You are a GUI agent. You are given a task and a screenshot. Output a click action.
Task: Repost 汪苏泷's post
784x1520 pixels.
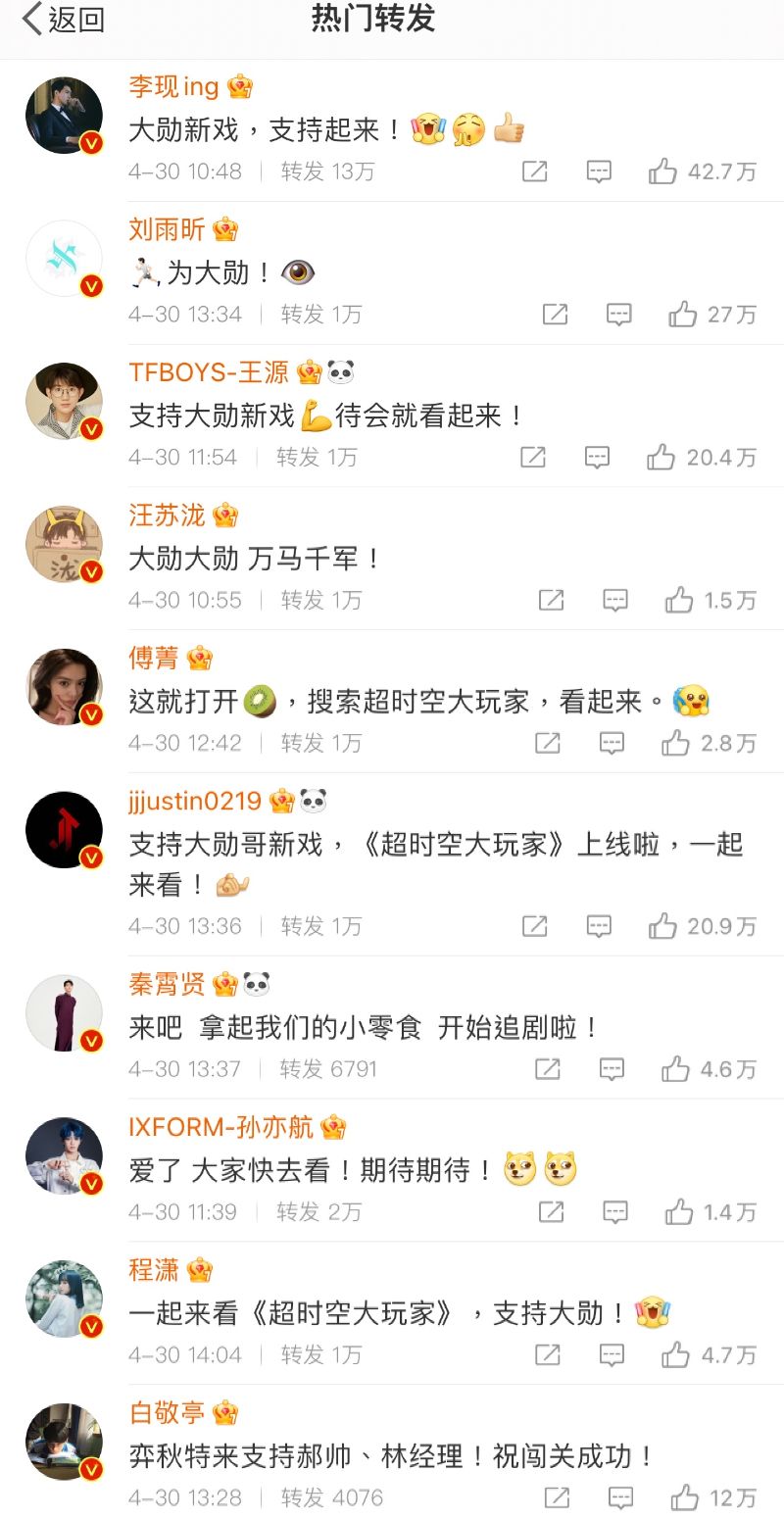coord(552,601)
